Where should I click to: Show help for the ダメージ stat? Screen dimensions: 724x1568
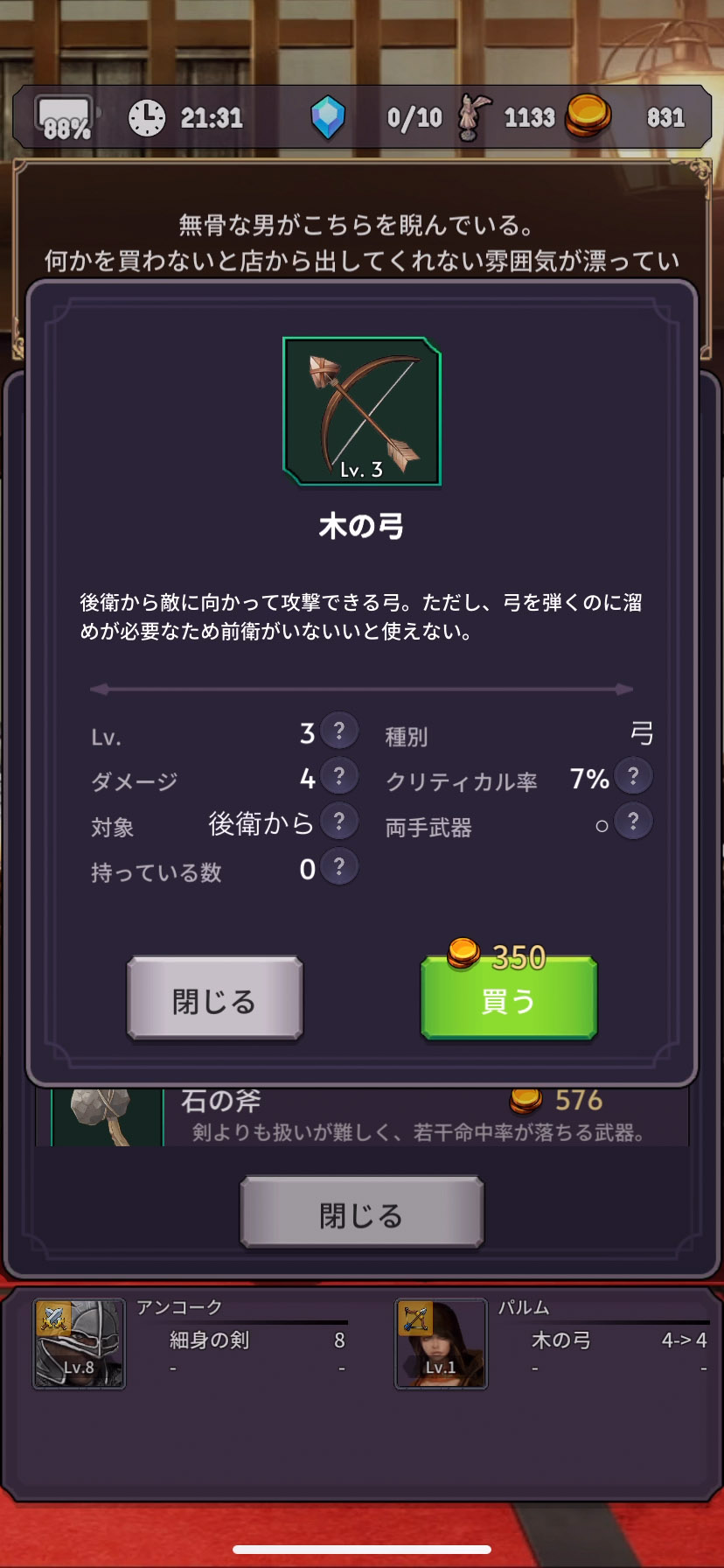(339, 776)
